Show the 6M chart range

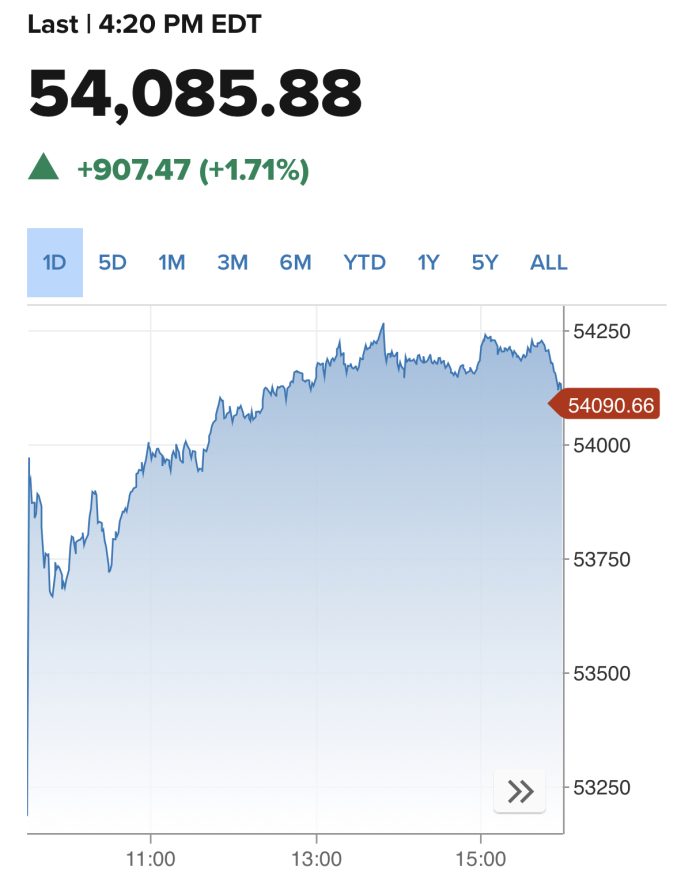pos(295,263)
